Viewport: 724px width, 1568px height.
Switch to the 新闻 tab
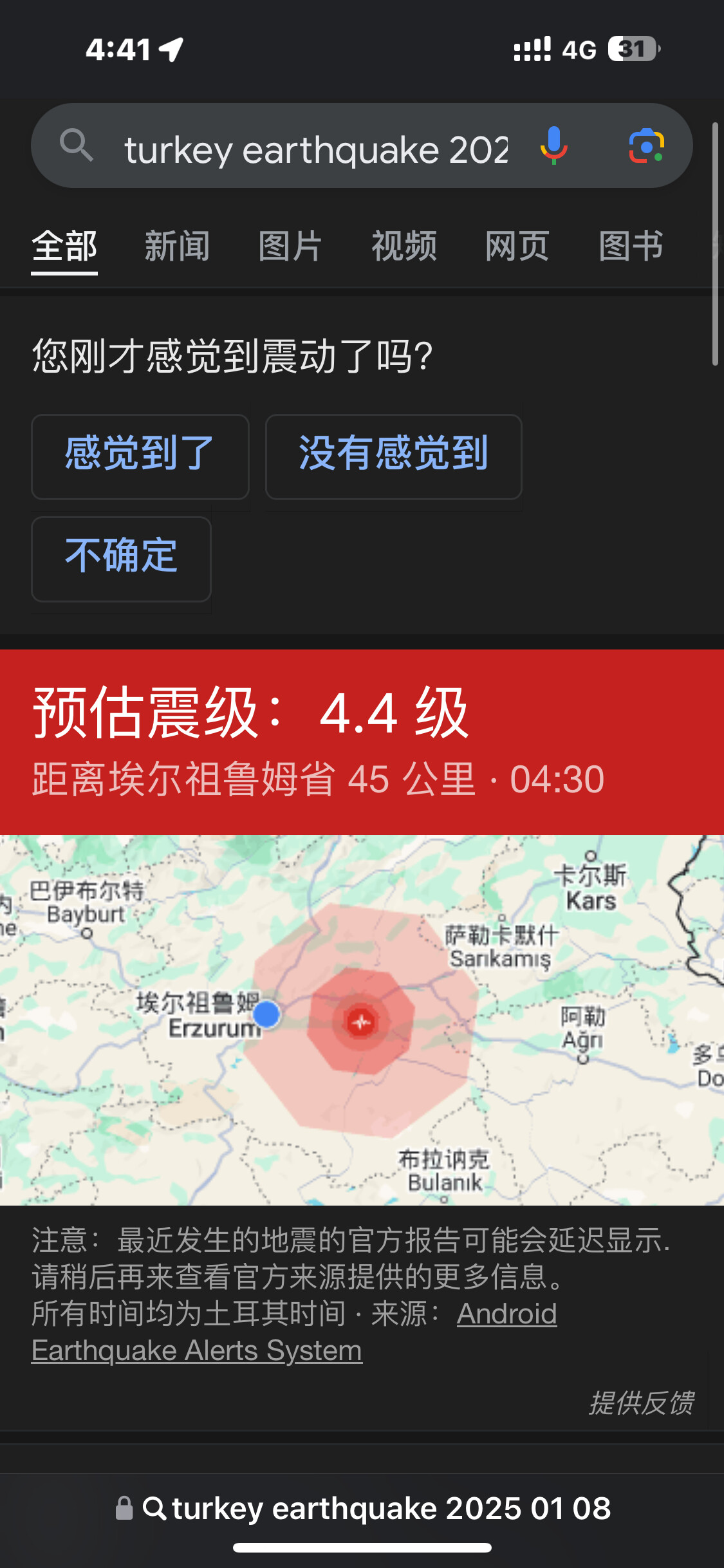tap(177, 246)
